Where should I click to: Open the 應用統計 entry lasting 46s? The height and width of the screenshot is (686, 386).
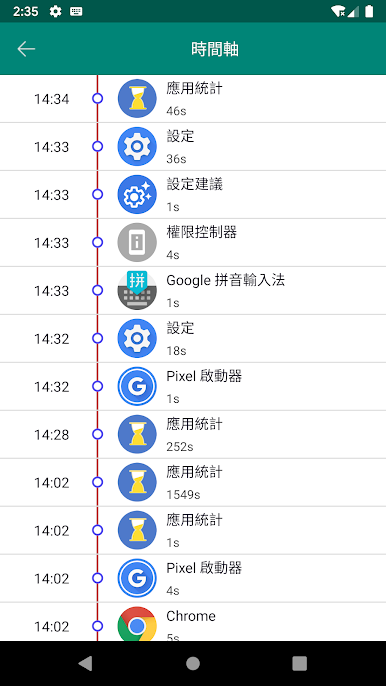point(193,99)
